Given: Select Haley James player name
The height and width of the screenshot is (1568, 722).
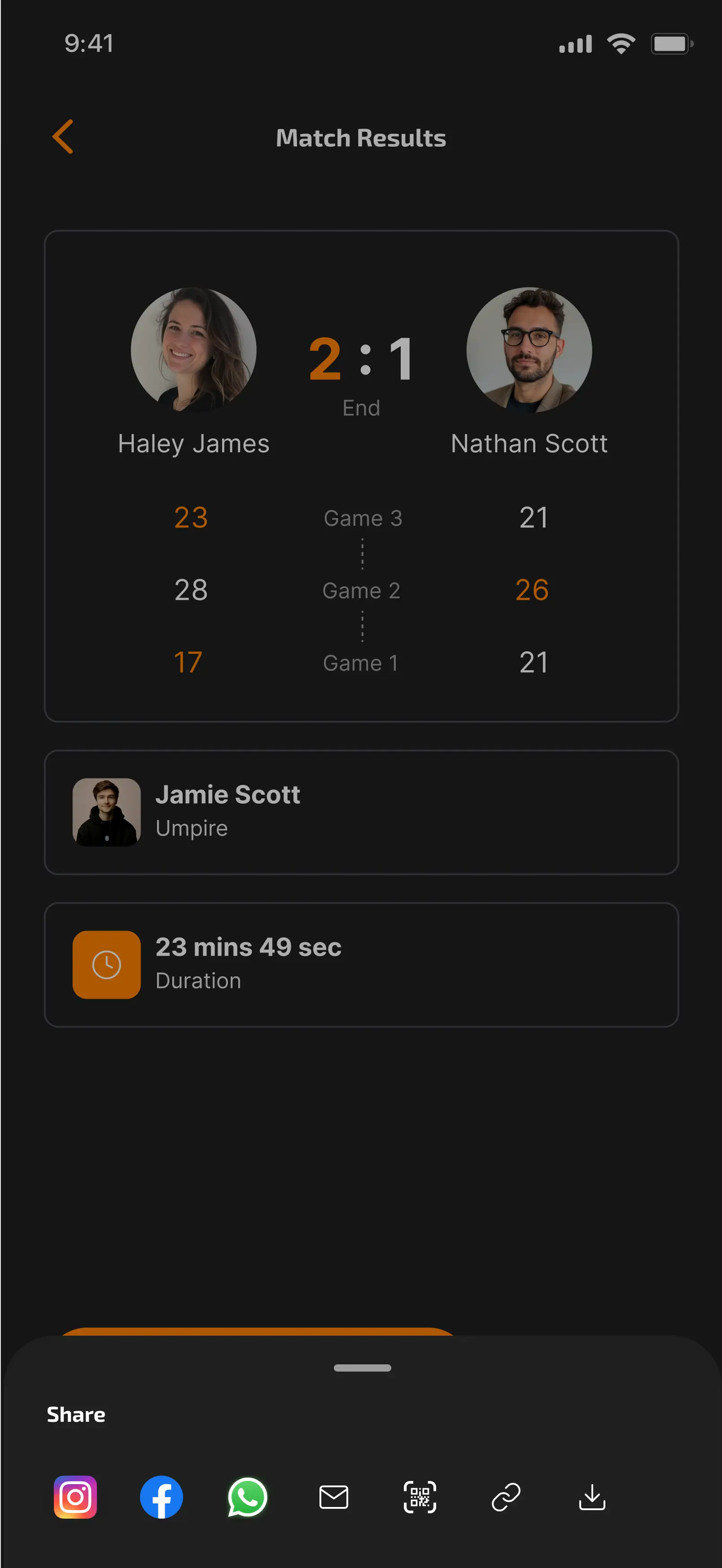Looking at the screenshot, I should [193, 443].
